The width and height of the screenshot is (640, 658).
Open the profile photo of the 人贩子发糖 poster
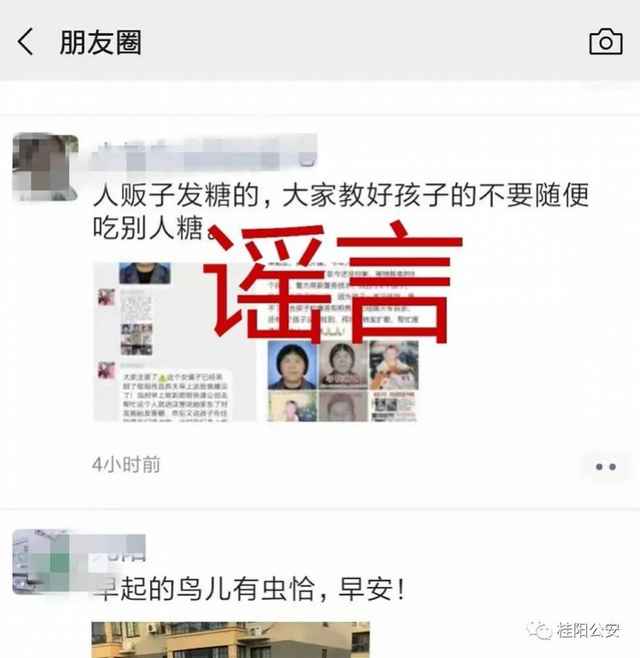(x=45, y=168)
